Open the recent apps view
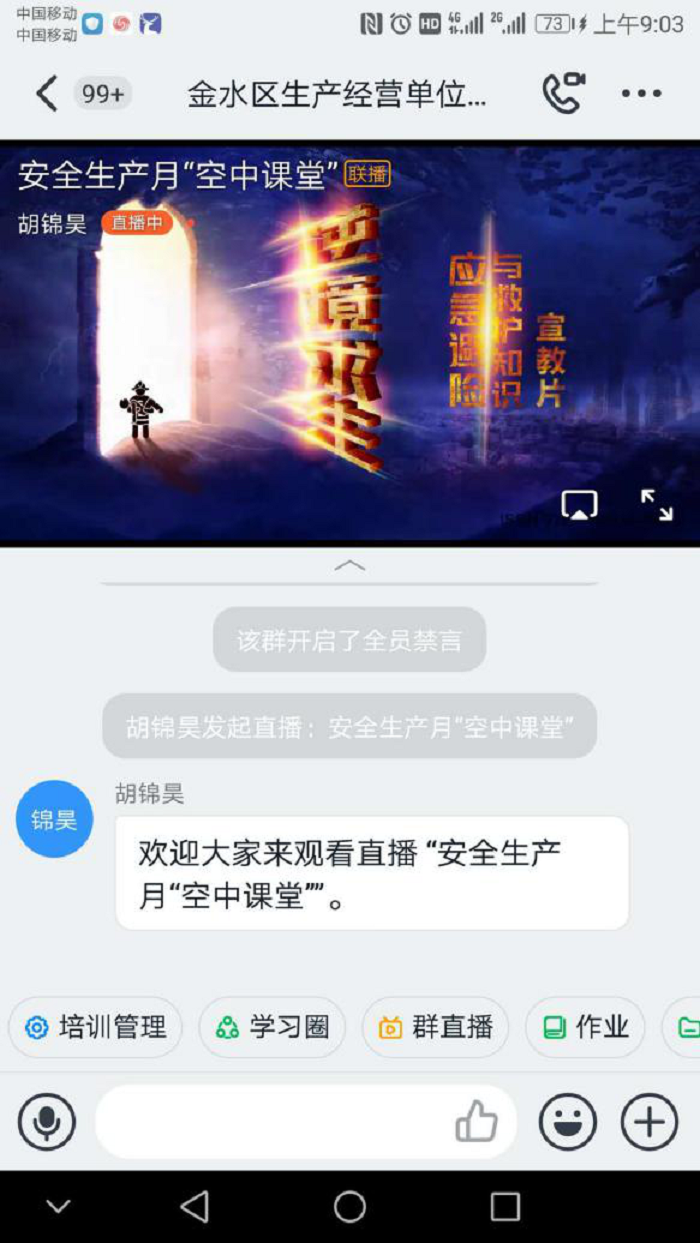Viewport: 700px width, 1243px height. (505, 1207)
